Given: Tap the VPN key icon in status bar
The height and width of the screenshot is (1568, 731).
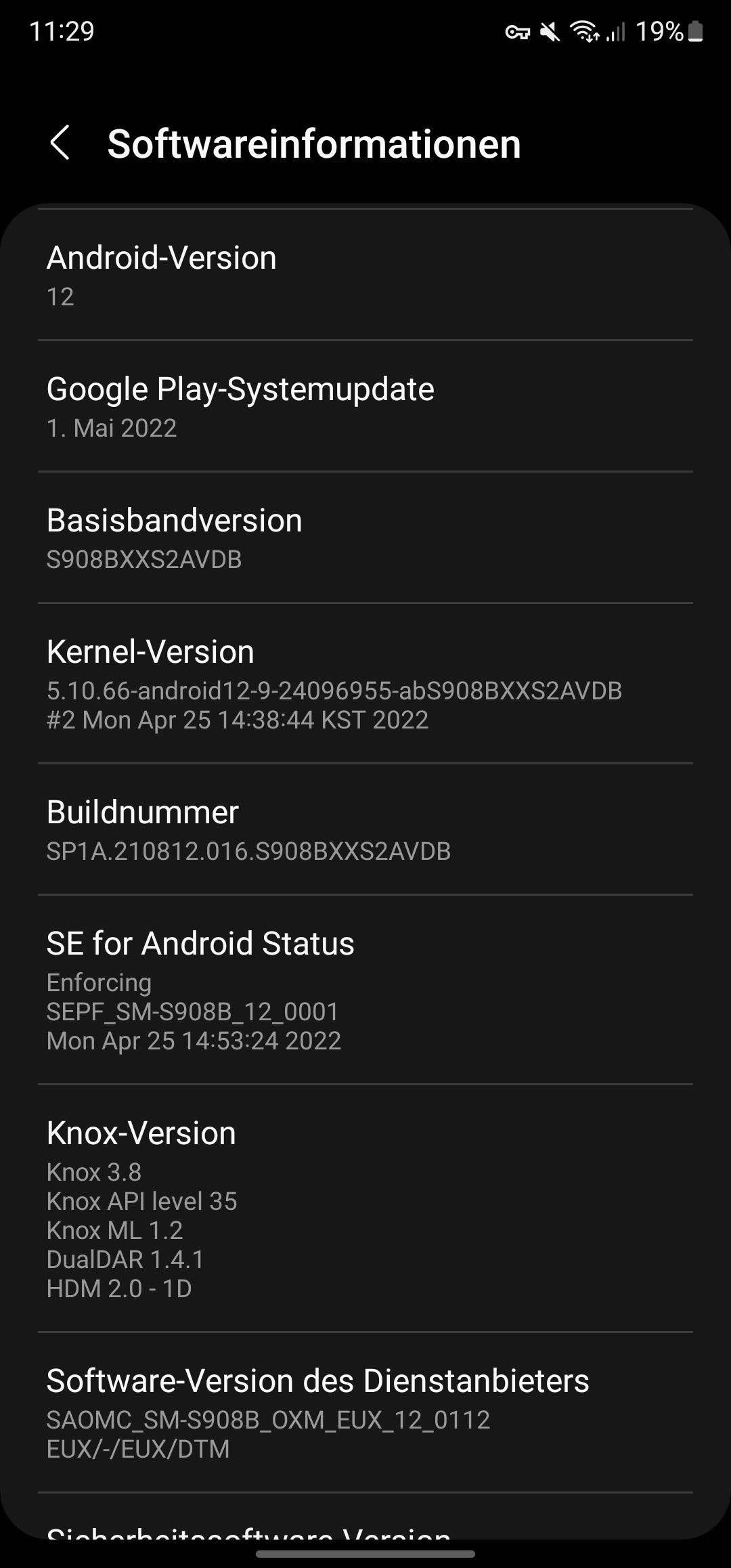Looking at the screenshot, I should [518, 32].
